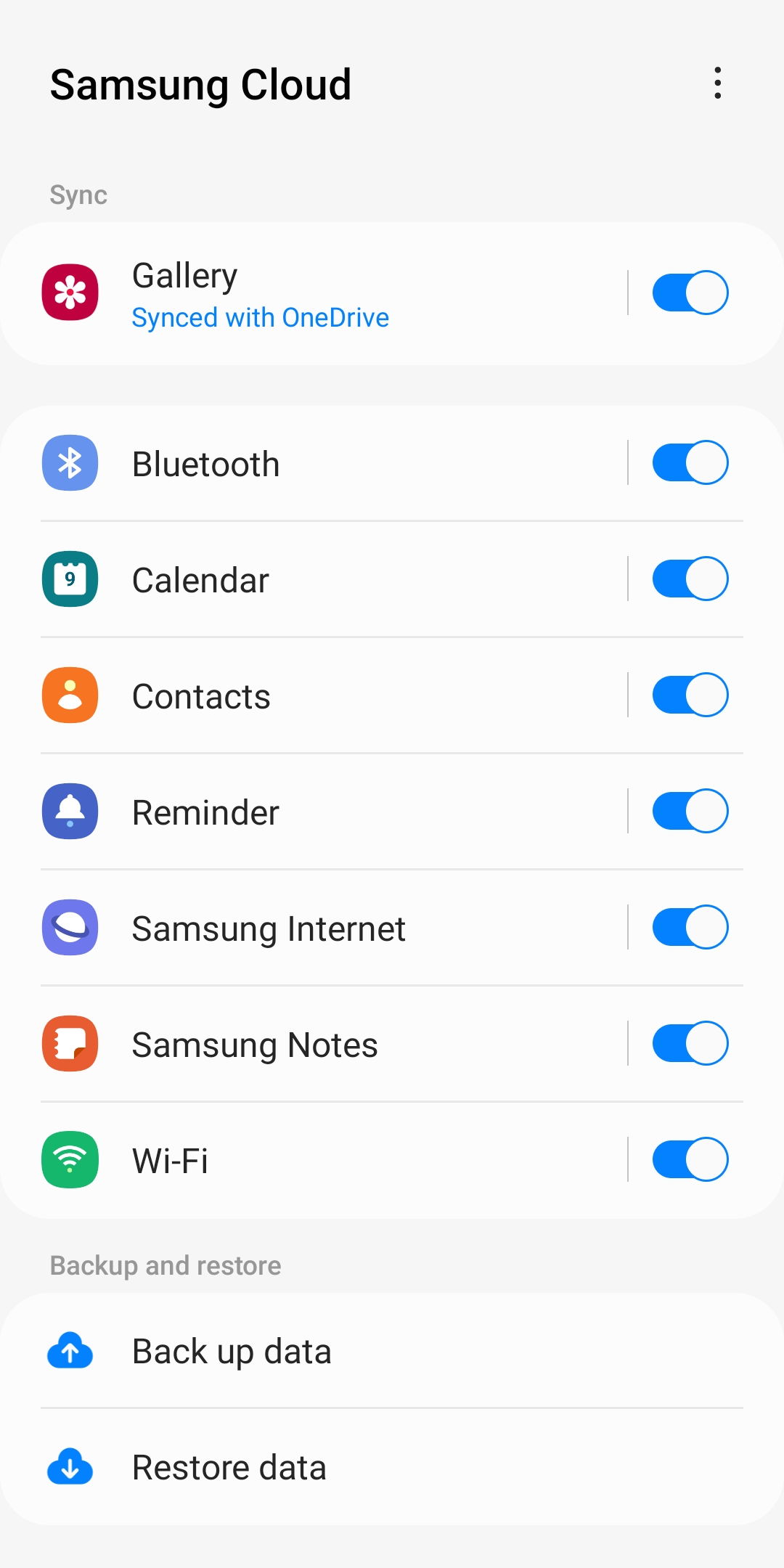The height and width of the screenshot is (1568, 784).
Task: Open the more options menu
Action: coord(717,83)
